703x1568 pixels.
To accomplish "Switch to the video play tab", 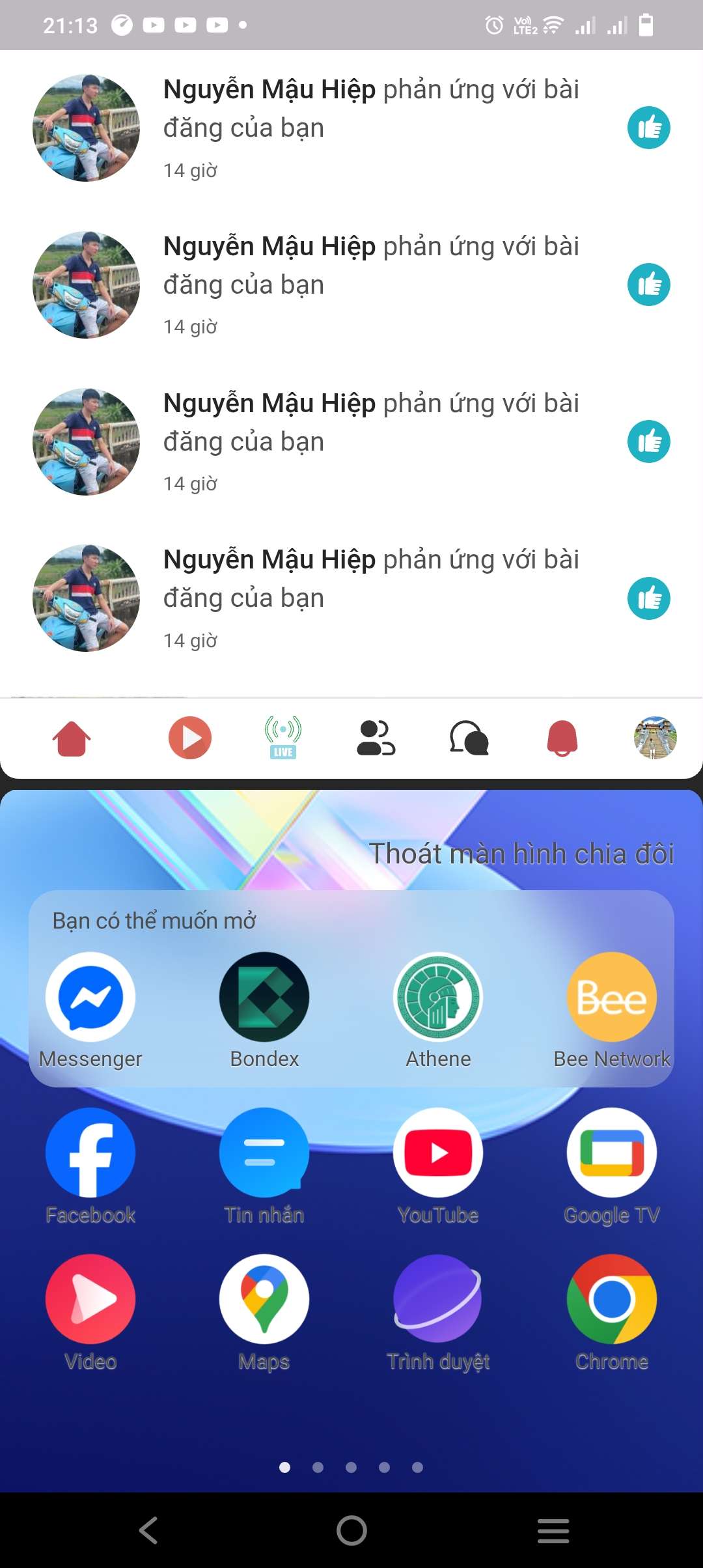I will (190, 738).
